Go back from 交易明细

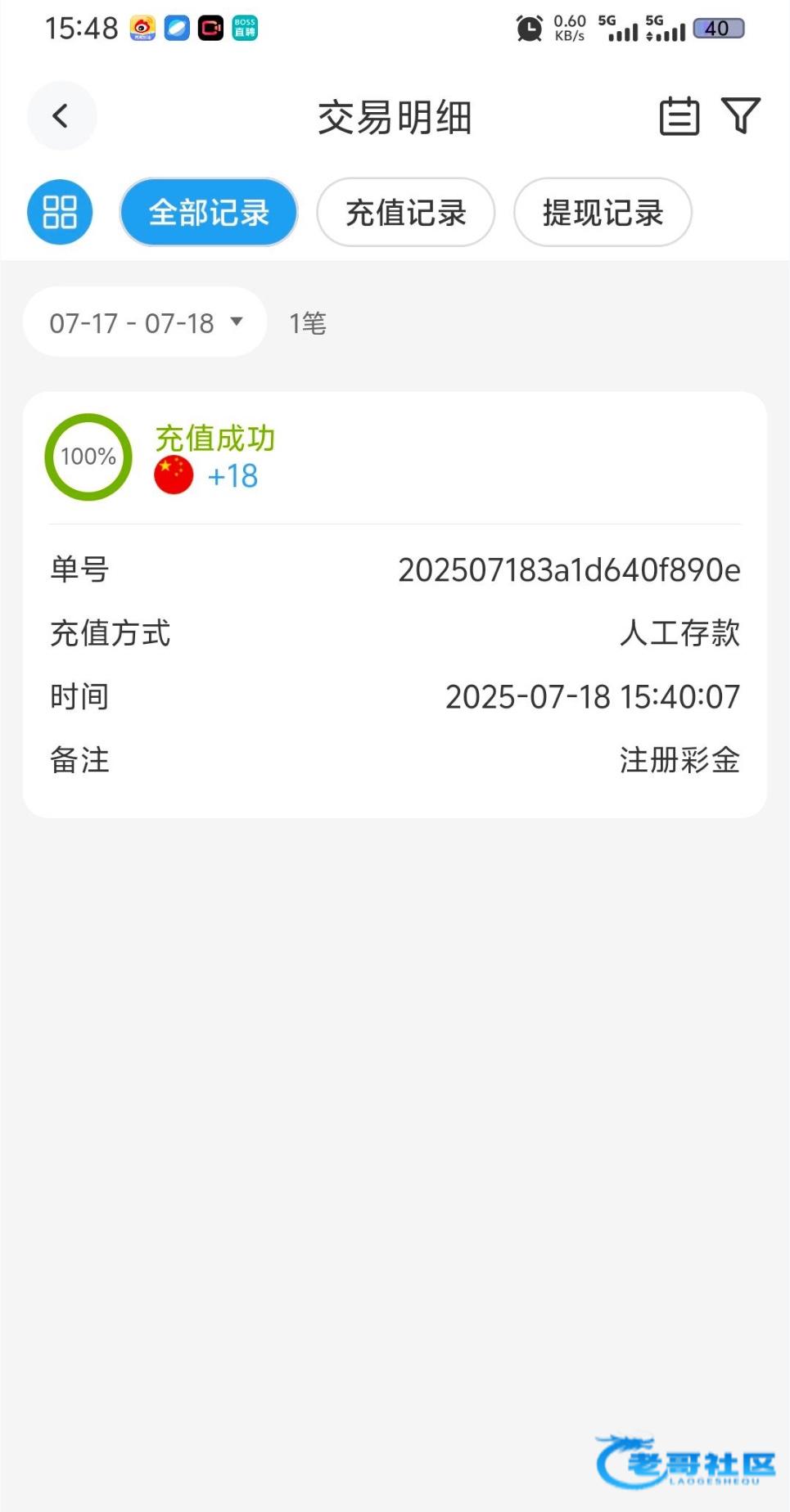click(x=61, y=116)
